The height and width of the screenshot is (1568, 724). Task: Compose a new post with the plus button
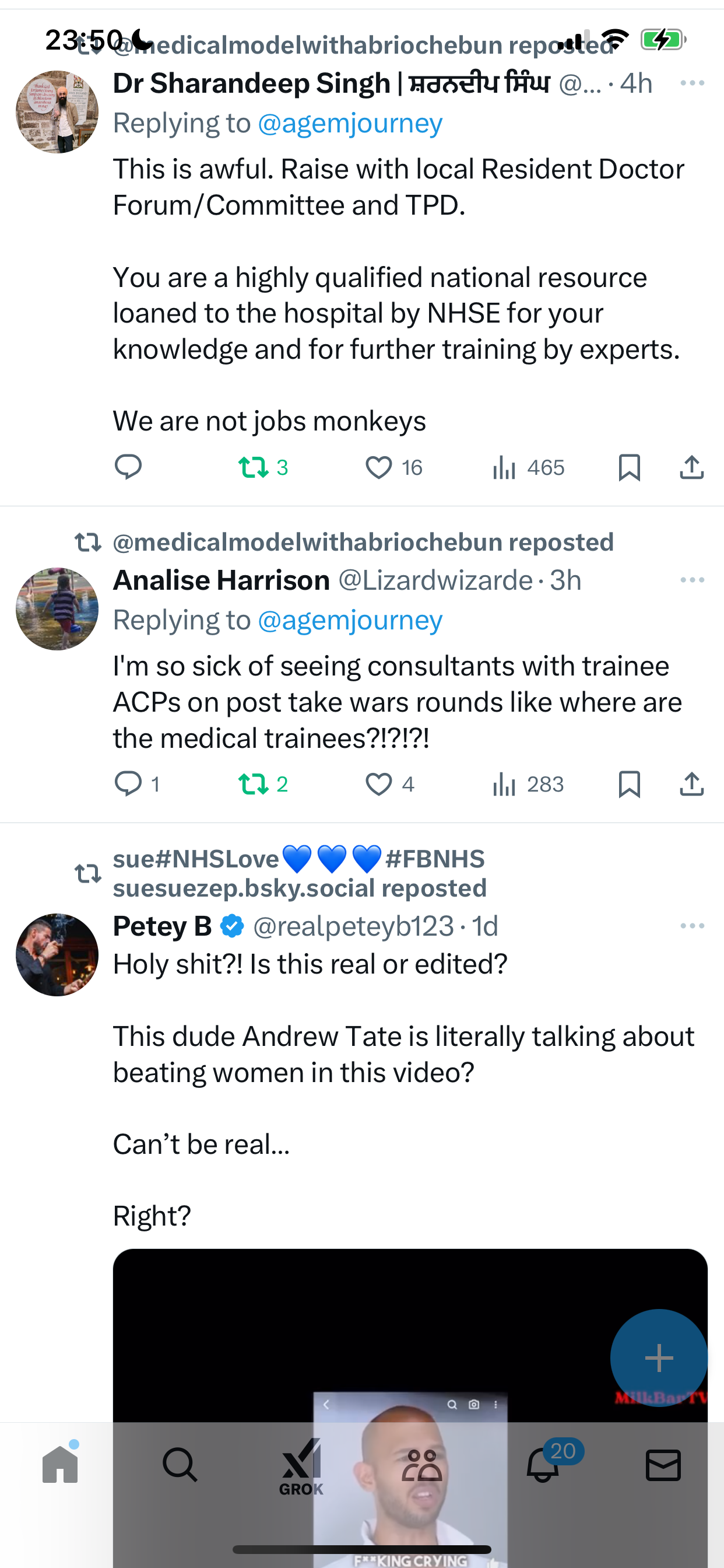click(x=659, y=1358)
